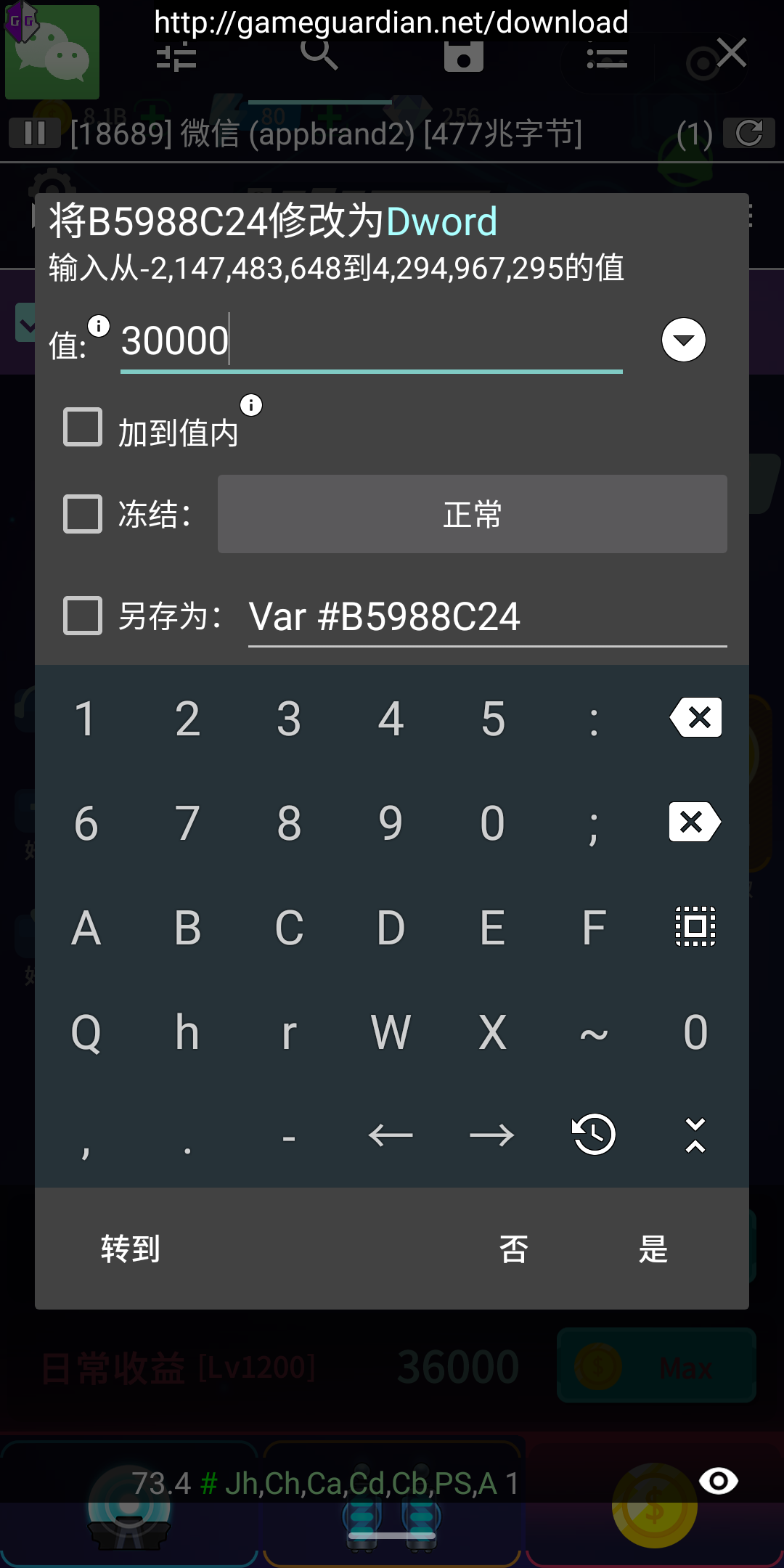Enter digit 5 on the keypad
Image resolution: width=784 pixels, height=1568 pixels.
493,719
